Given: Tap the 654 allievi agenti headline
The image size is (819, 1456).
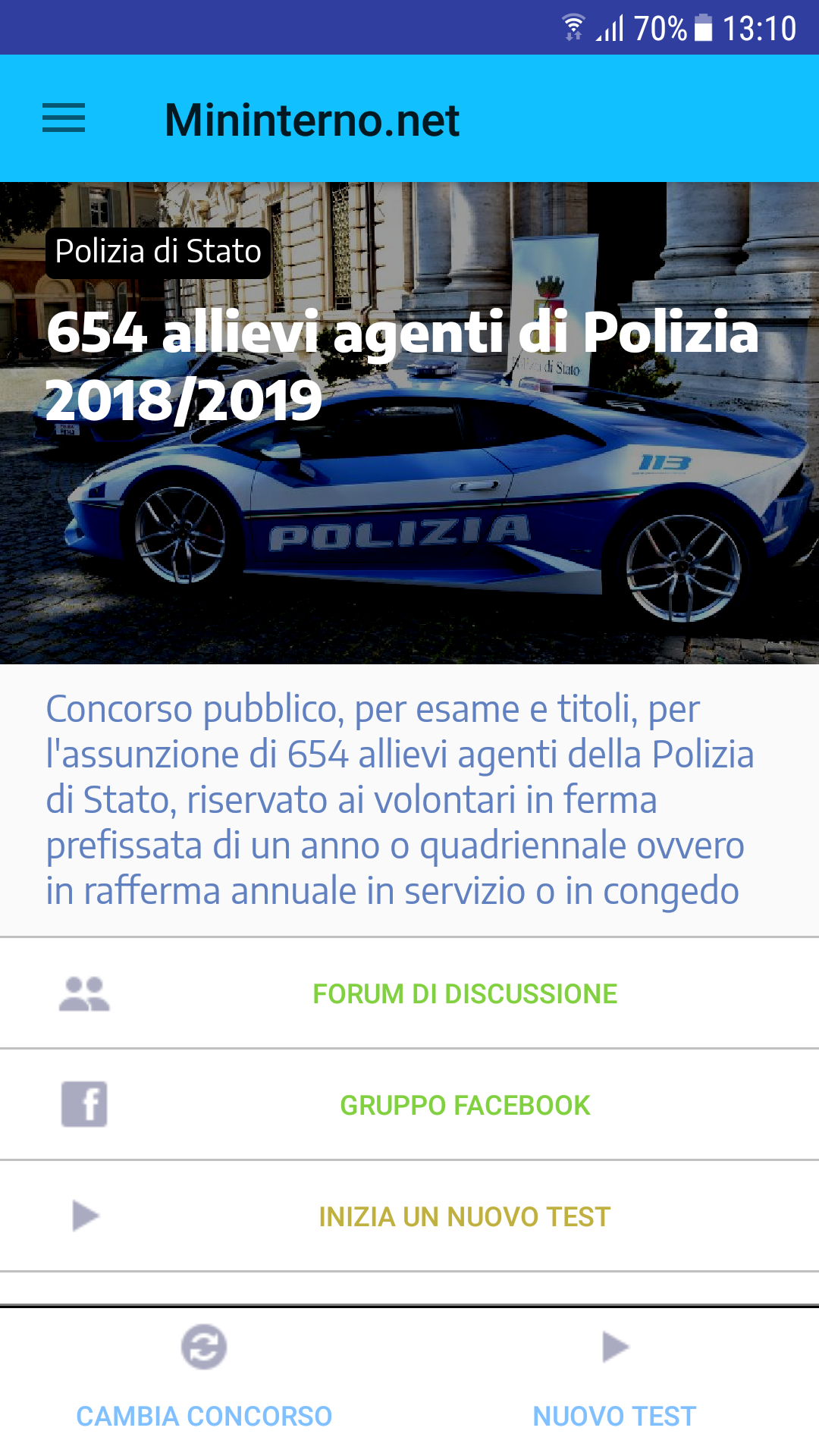Looking at the screenshot, I should pyautogui.click(x=402, y=364).
